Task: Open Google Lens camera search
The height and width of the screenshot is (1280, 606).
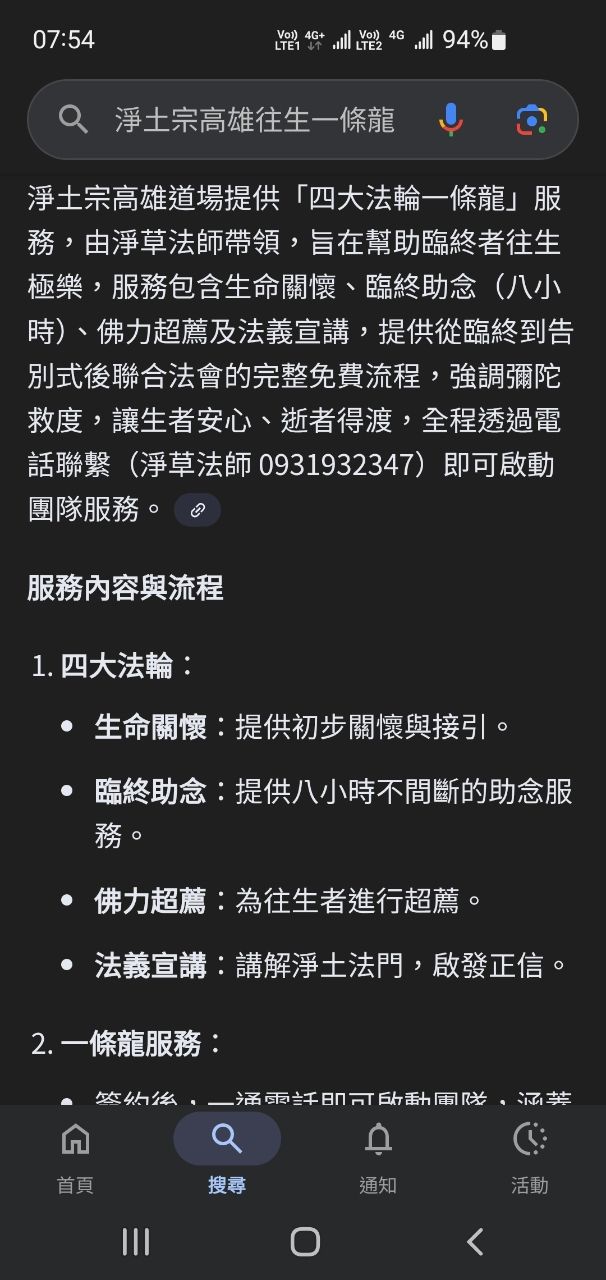Action: pyautogui.click(x=531, y=120)
